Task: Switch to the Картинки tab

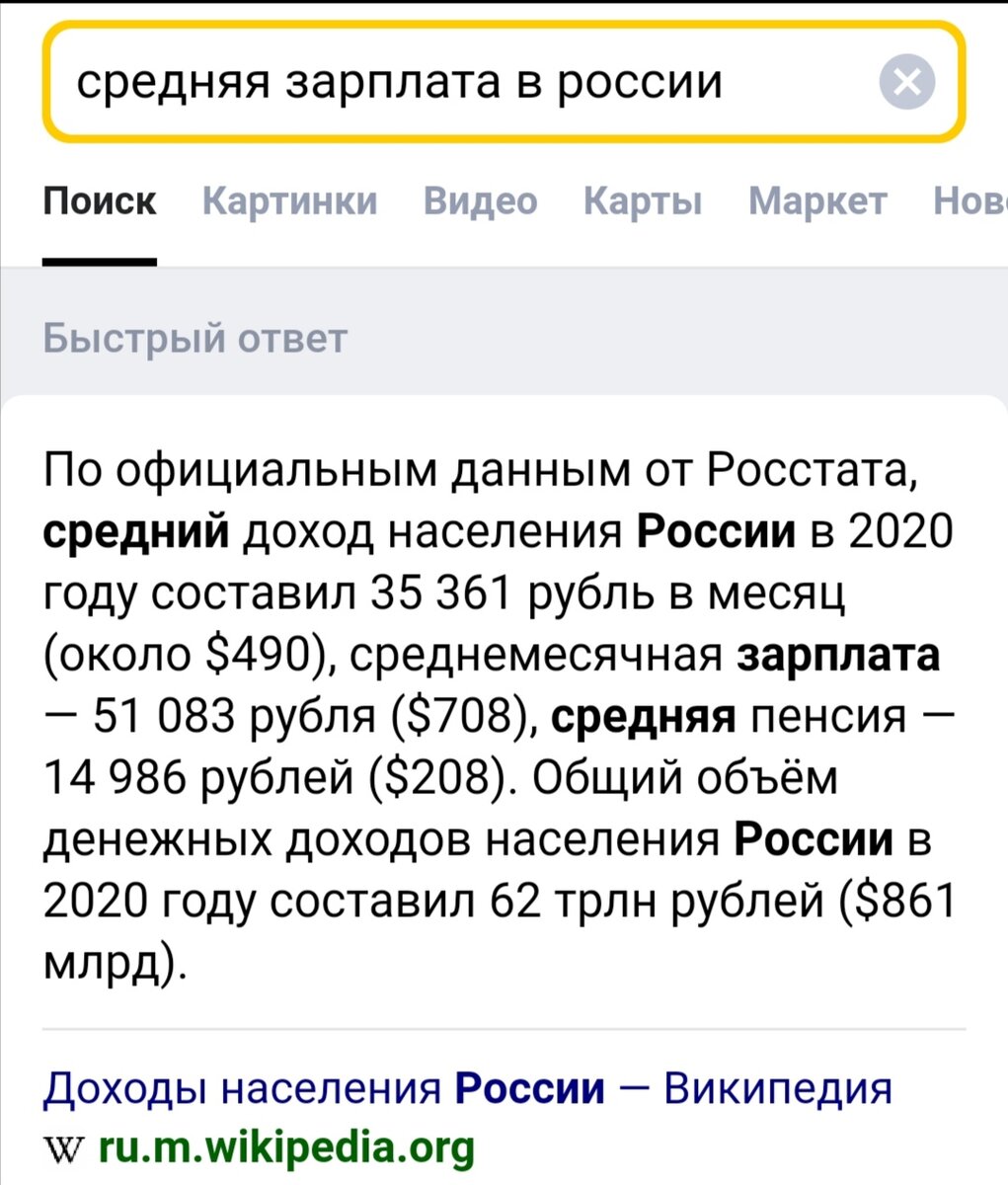Action: (x=290, y=201)
